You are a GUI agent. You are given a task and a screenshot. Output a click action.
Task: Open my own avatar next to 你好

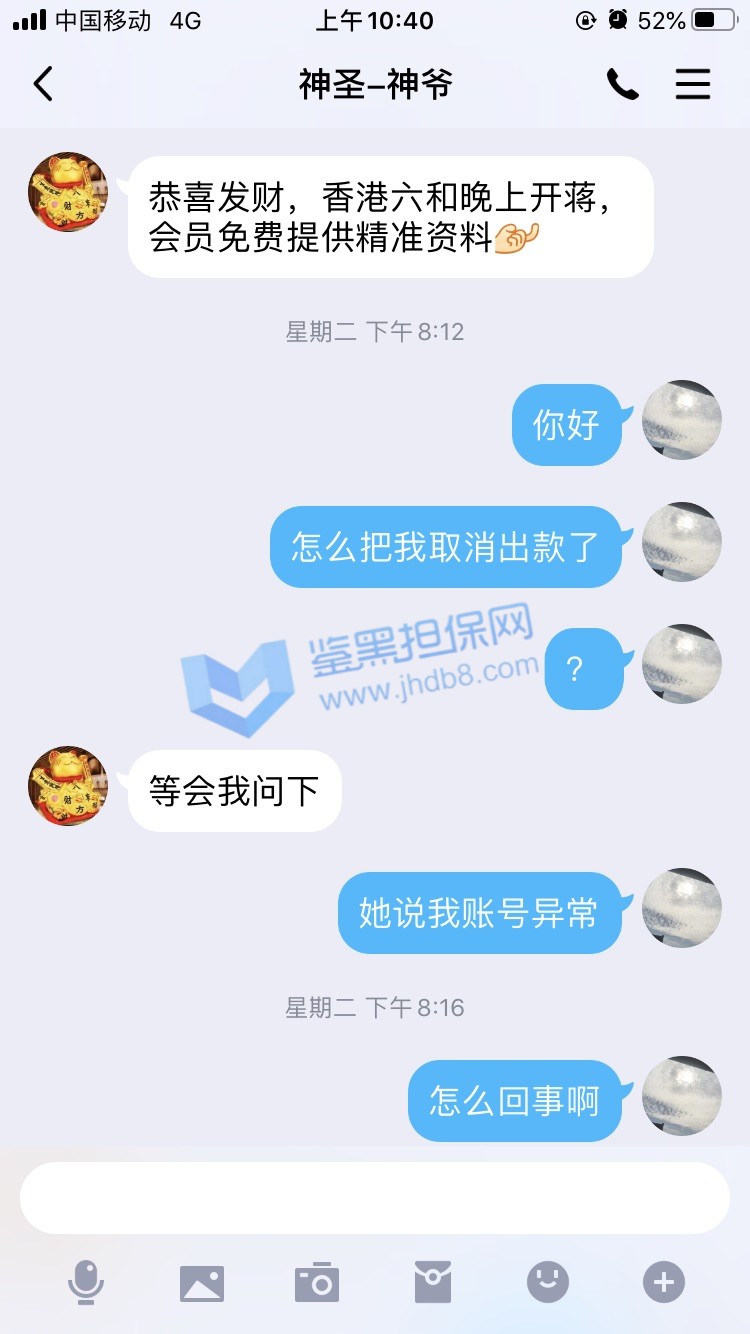[x=681, y=420]
